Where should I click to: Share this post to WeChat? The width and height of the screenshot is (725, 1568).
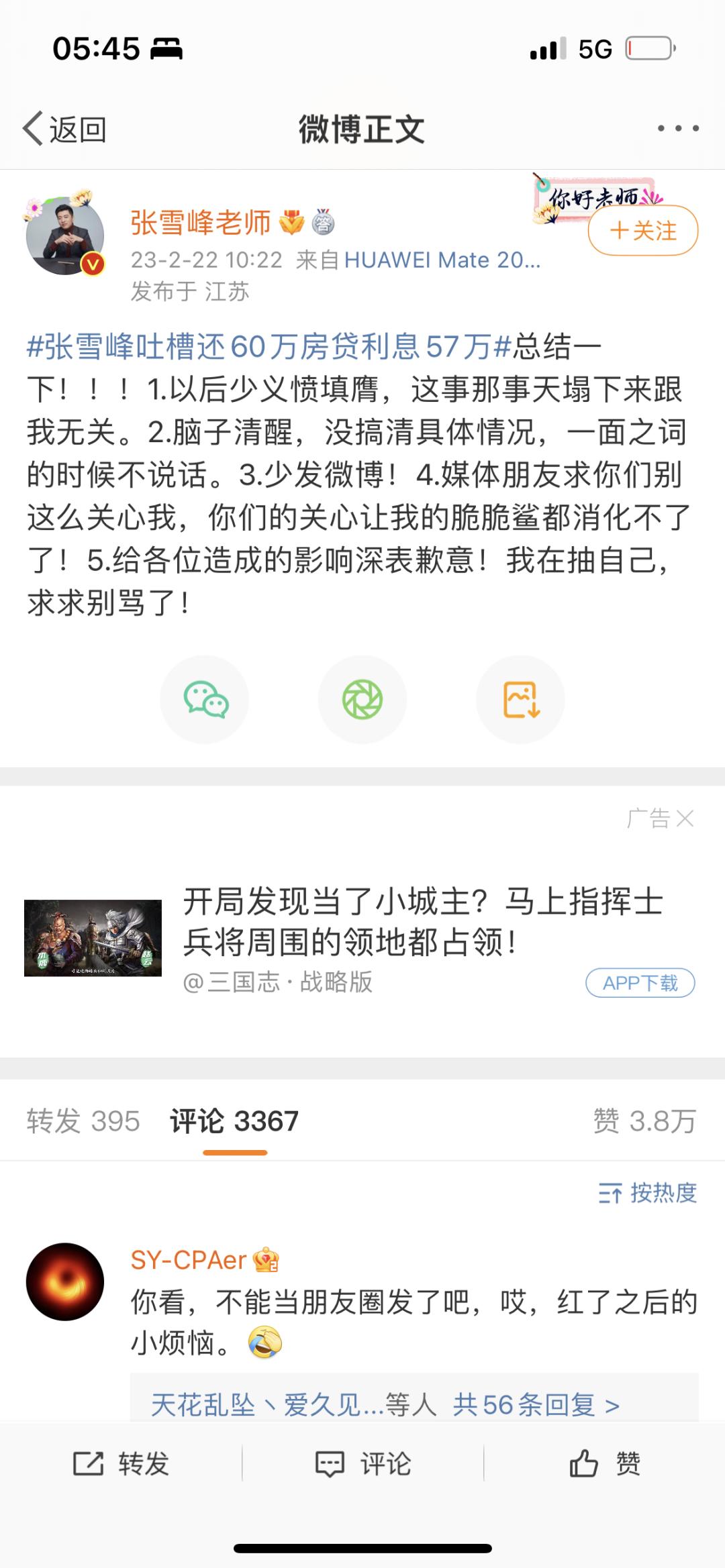click(x=205, y=700)
